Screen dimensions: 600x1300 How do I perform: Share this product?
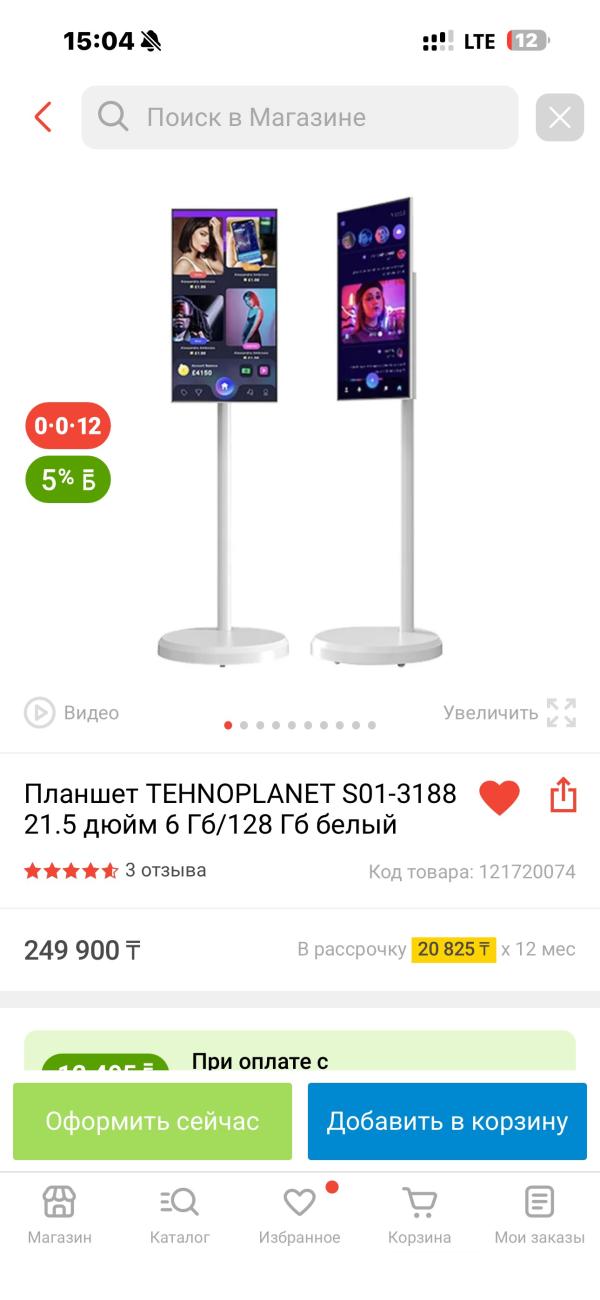[x=563, y=796]
